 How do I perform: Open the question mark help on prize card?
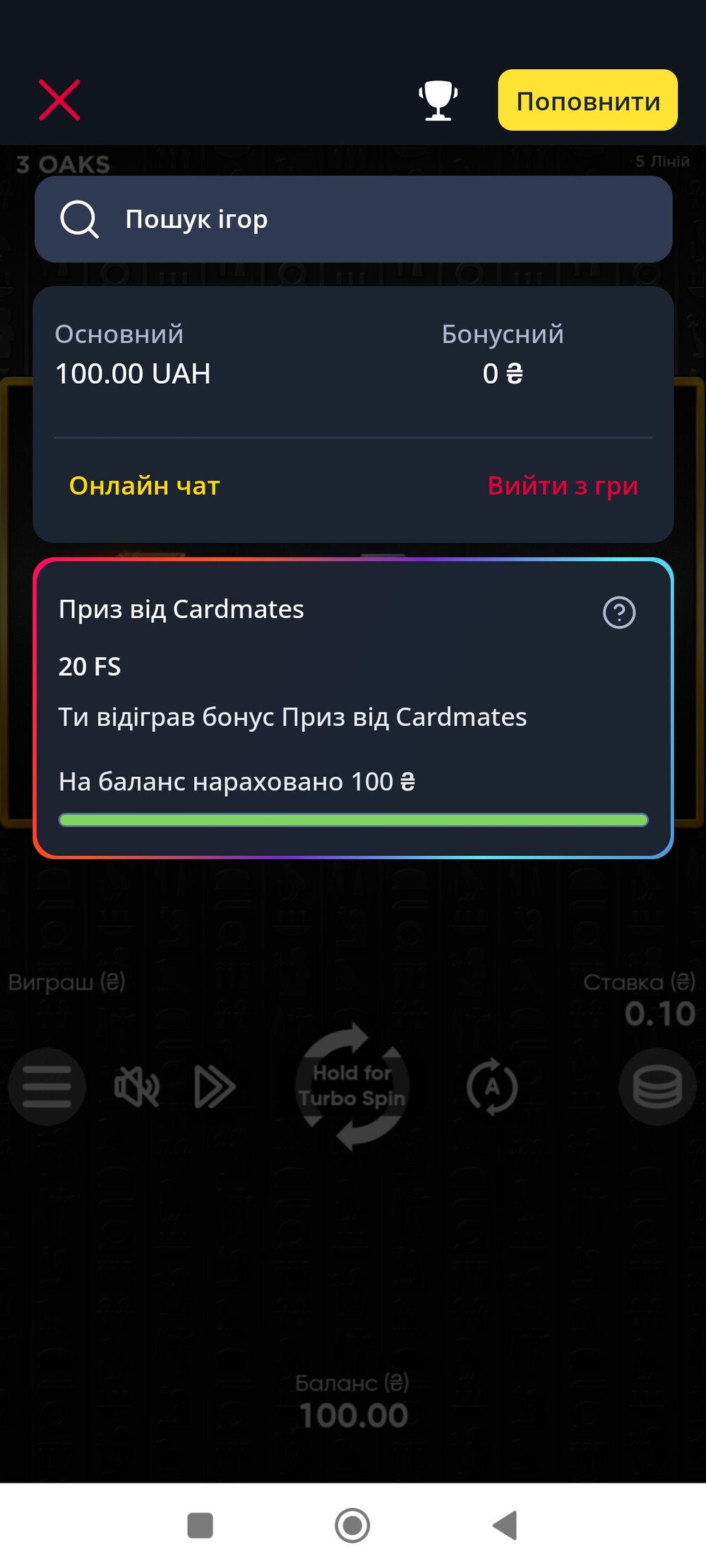click(x=619, y=612)
